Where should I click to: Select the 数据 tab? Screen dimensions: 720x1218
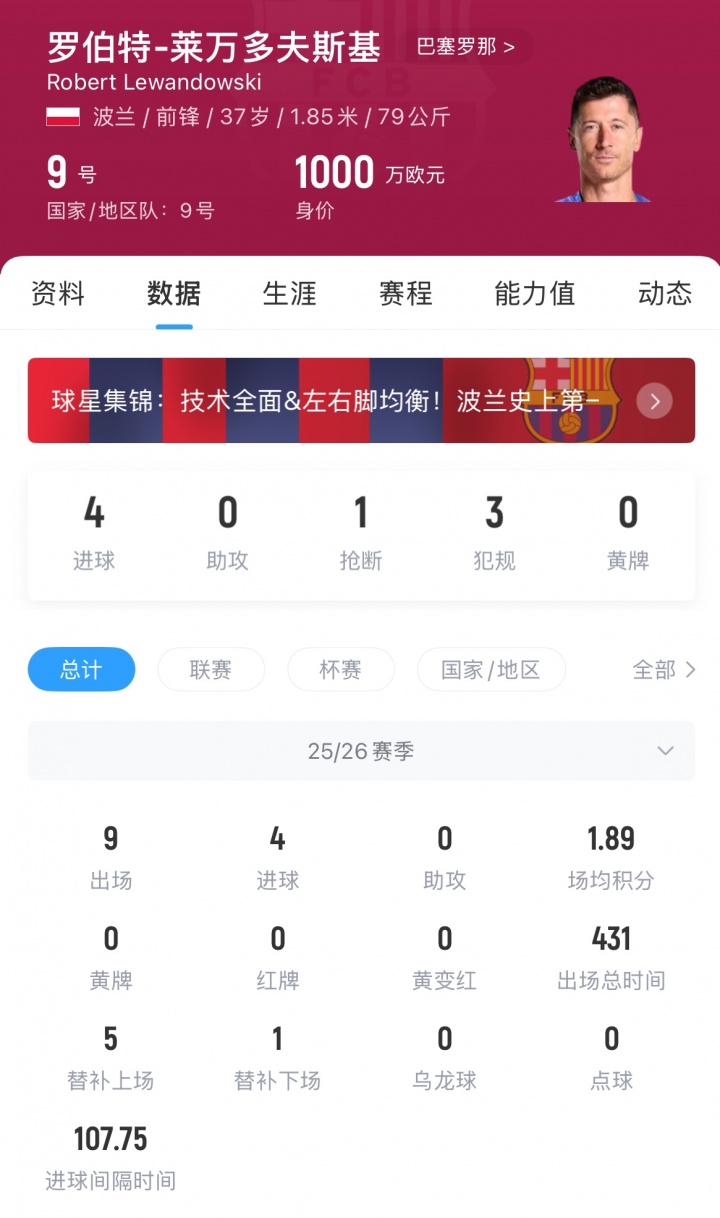pyautogui.click(x=174, y=293)
